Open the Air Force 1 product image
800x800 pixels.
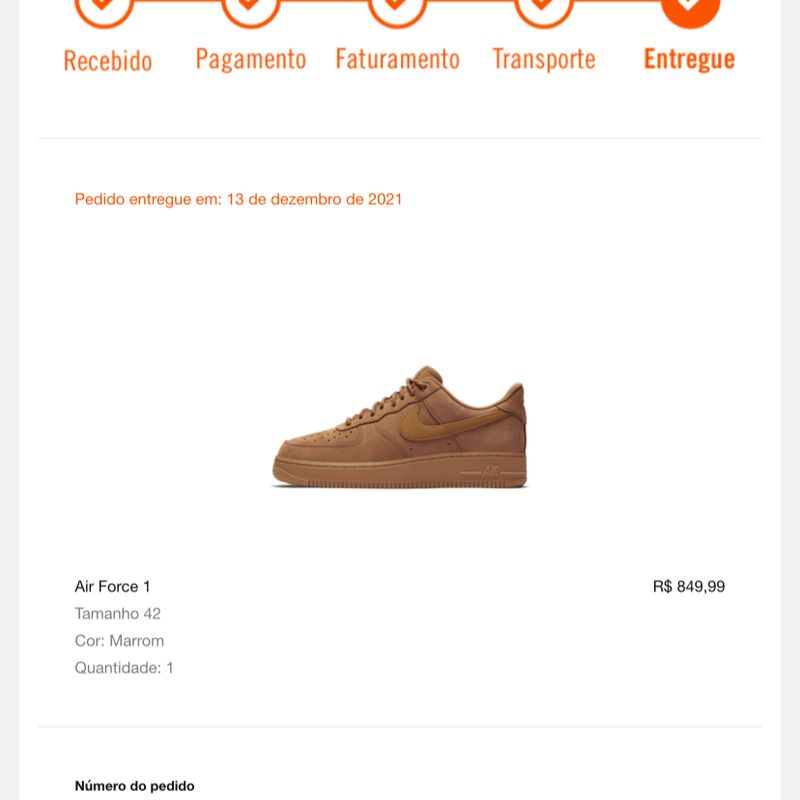click(400, 428)
